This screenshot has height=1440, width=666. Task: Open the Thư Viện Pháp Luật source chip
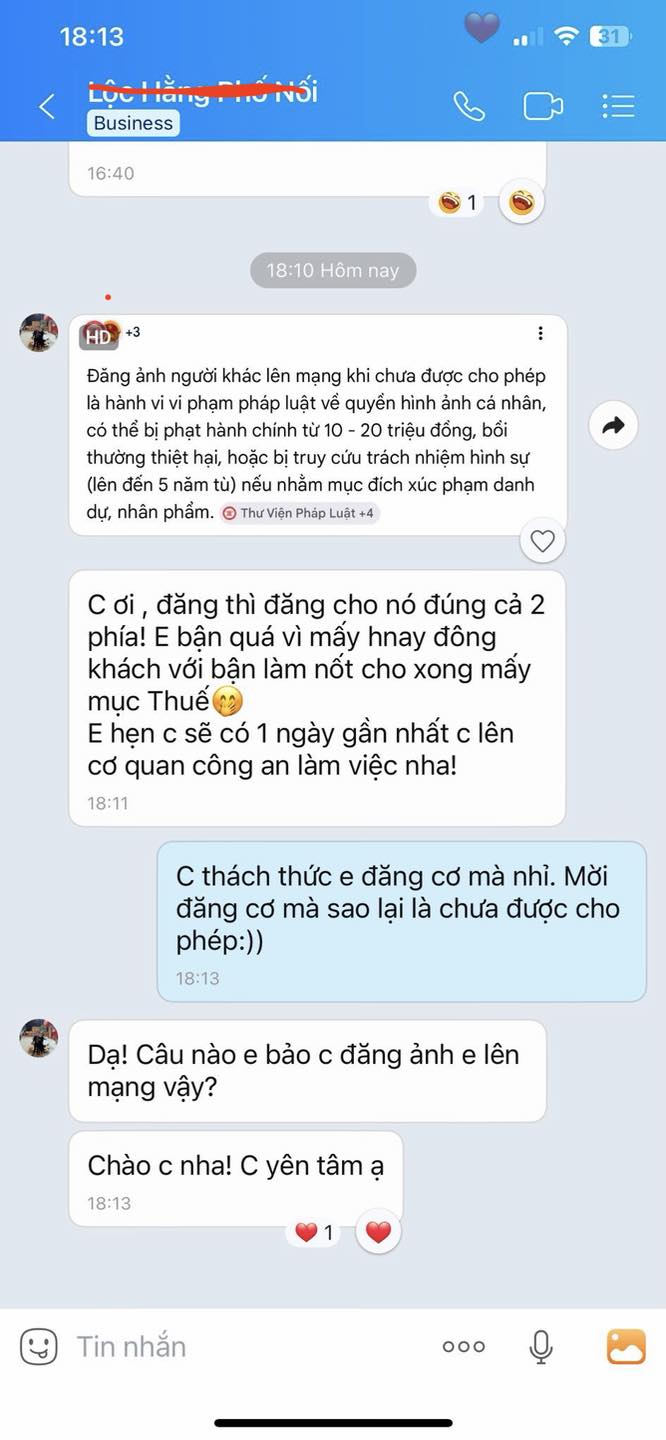pos(299,513)
